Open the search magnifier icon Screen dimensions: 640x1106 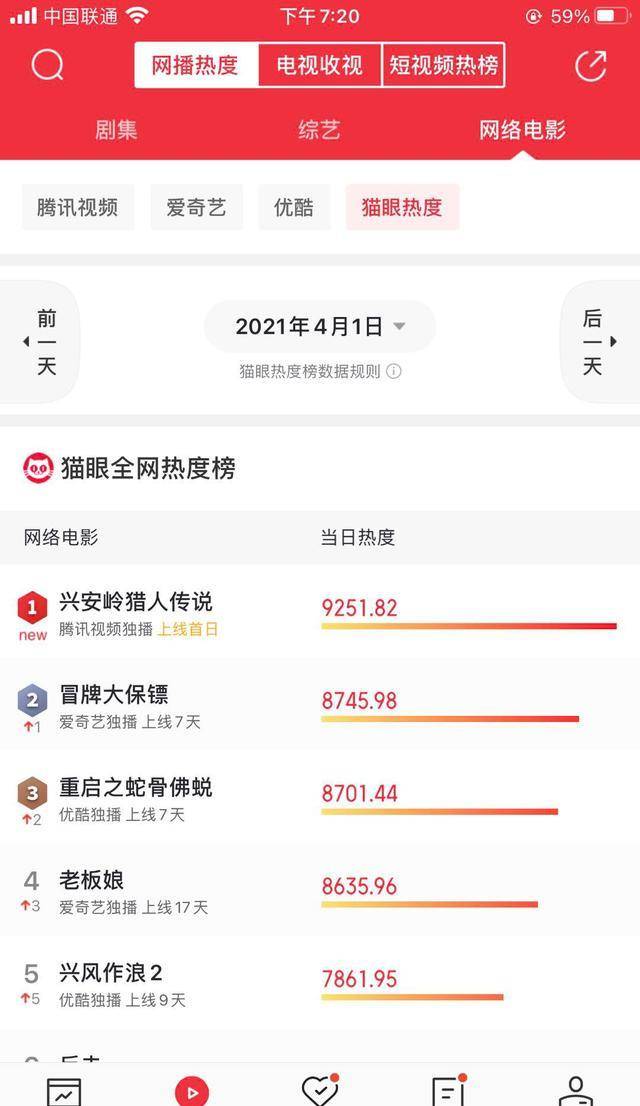point(48,66)
